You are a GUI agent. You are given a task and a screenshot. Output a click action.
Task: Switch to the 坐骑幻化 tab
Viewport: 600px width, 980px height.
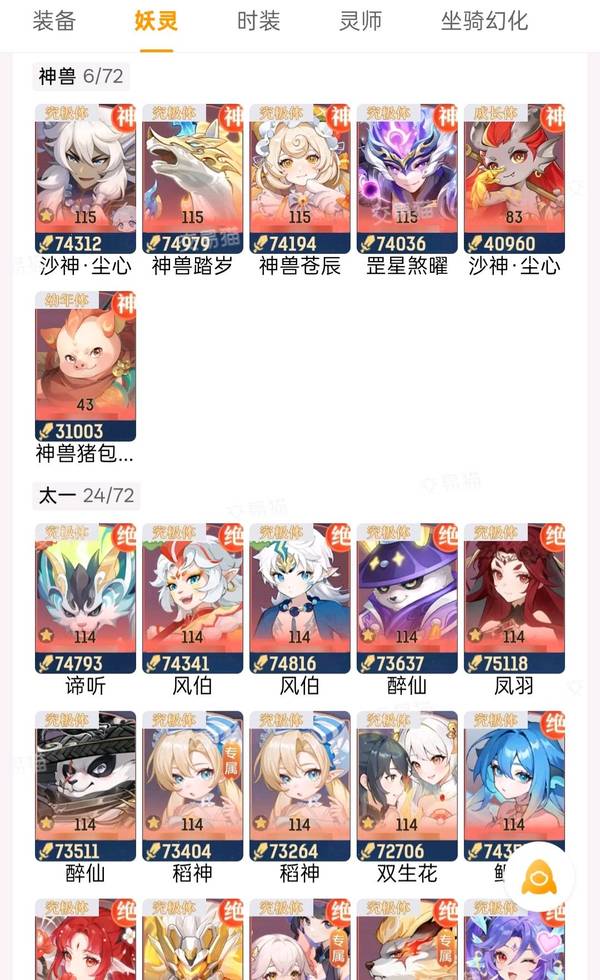(x=484, y=21)
